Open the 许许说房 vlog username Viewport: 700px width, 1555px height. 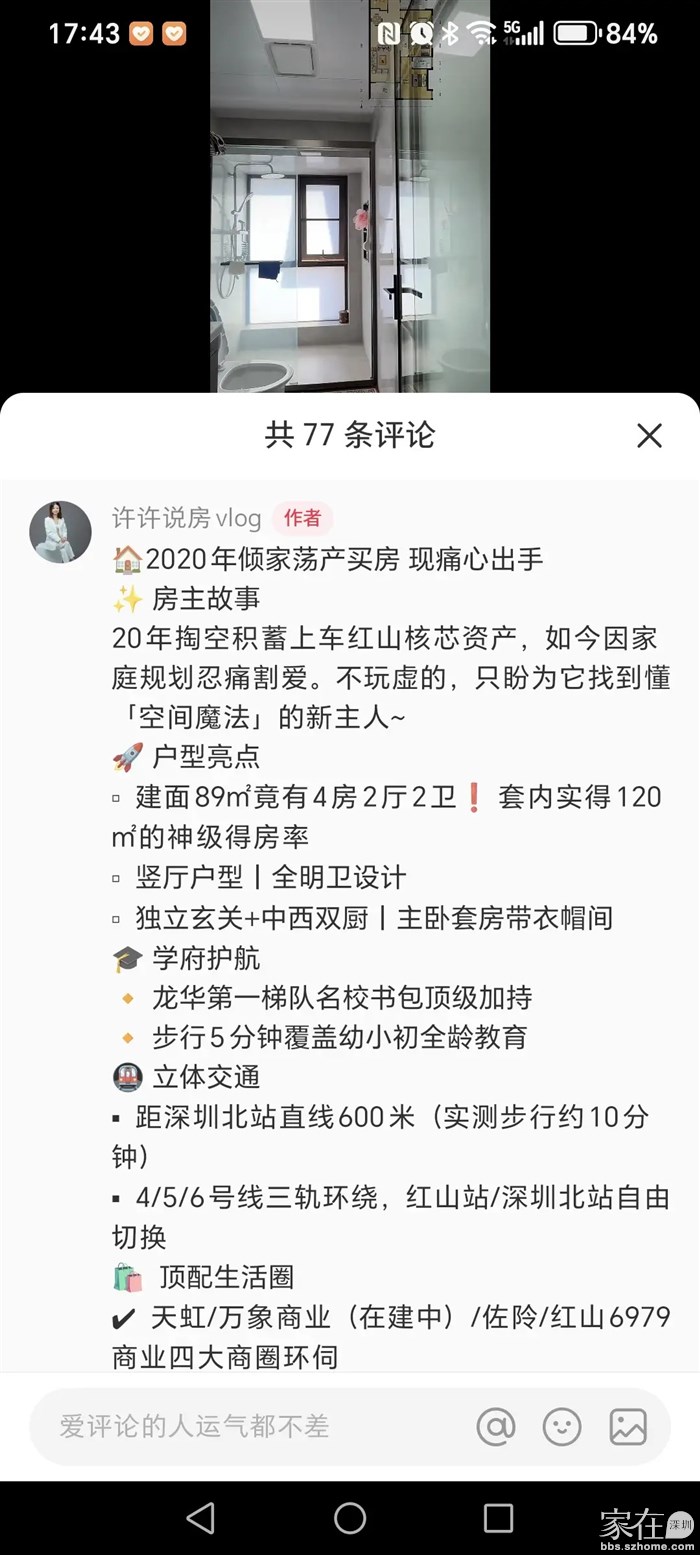[x=186, y=518]
